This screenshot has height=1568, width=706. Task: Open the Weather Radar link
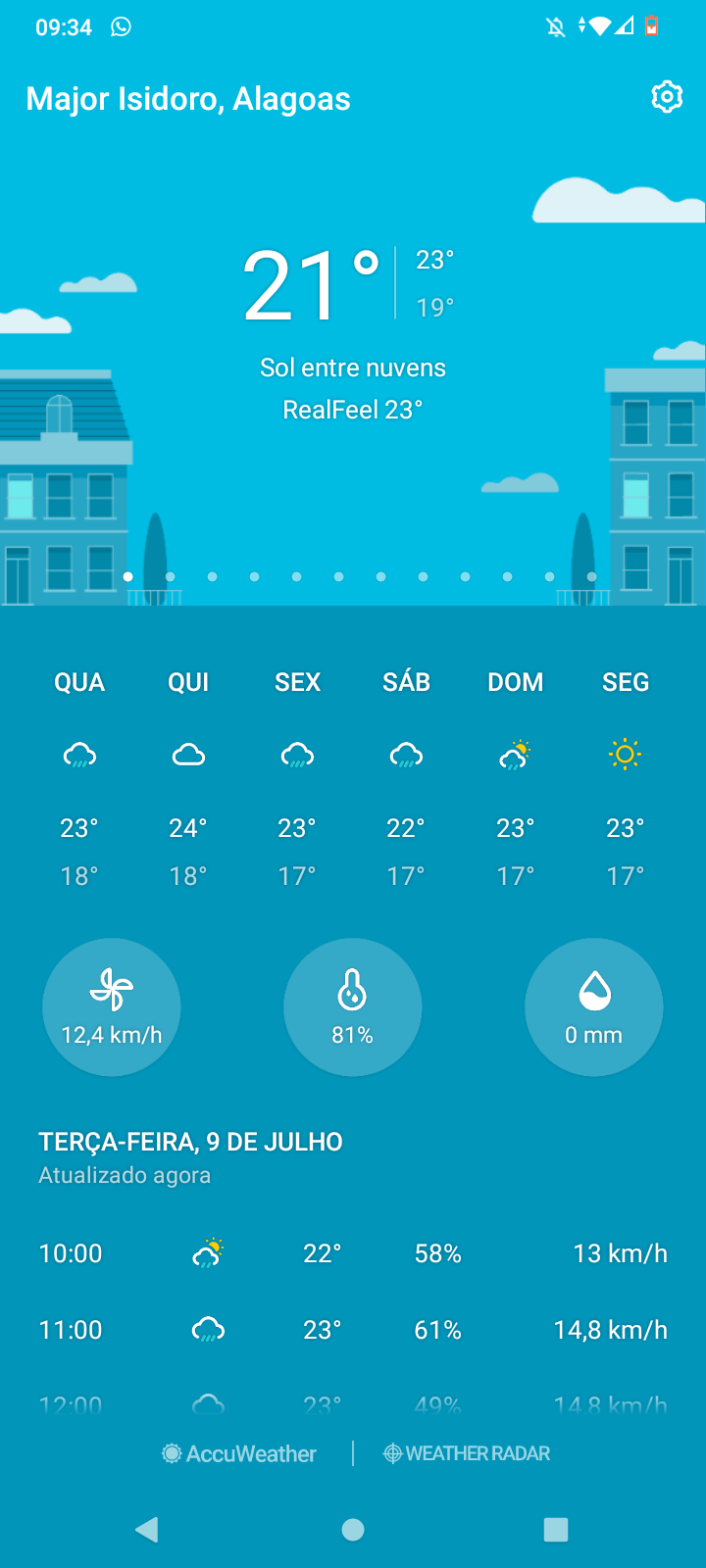pos(467,1453)
